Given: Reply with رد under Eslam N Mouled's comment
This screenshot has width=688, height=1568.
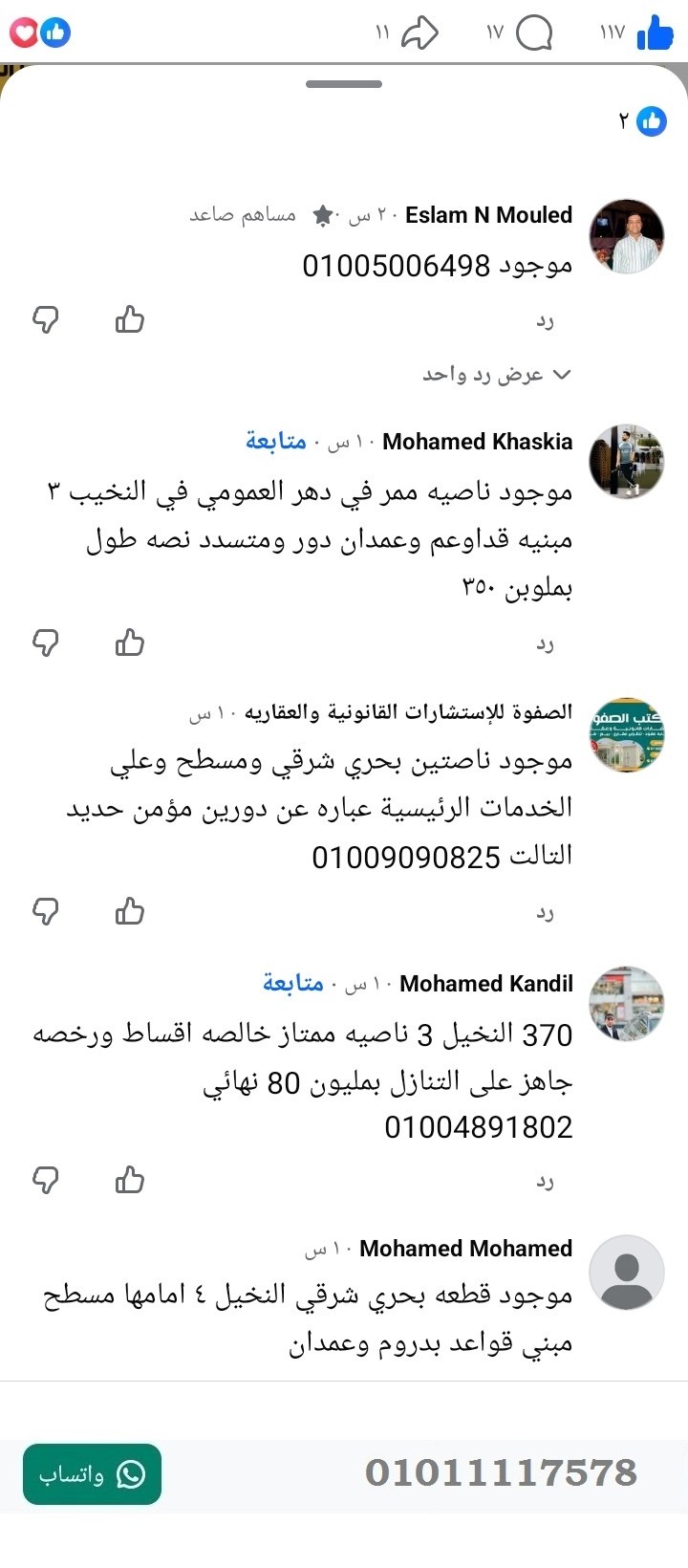Looking at the screenshot, I should click(545, 322).
